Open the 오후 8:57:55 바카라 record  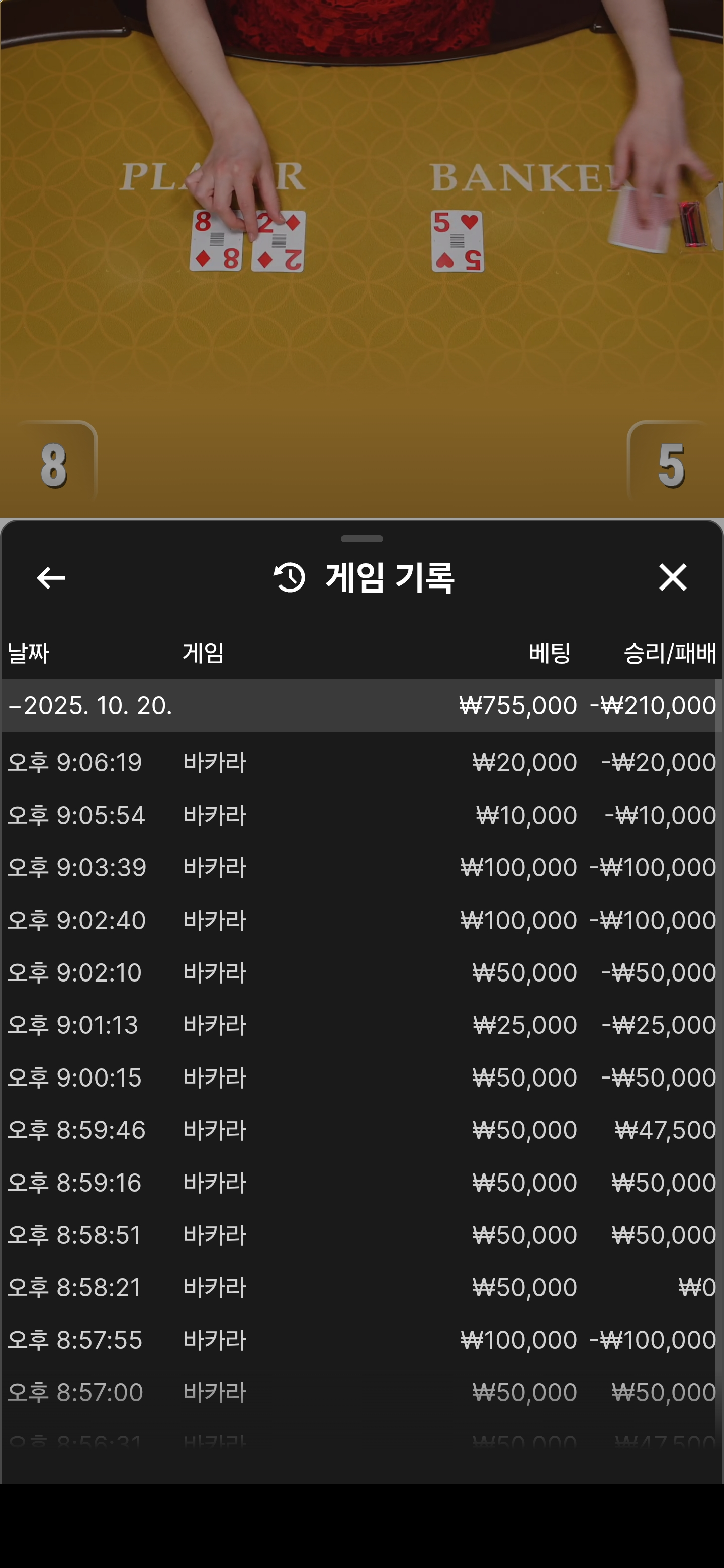(x=361, y=1340)
